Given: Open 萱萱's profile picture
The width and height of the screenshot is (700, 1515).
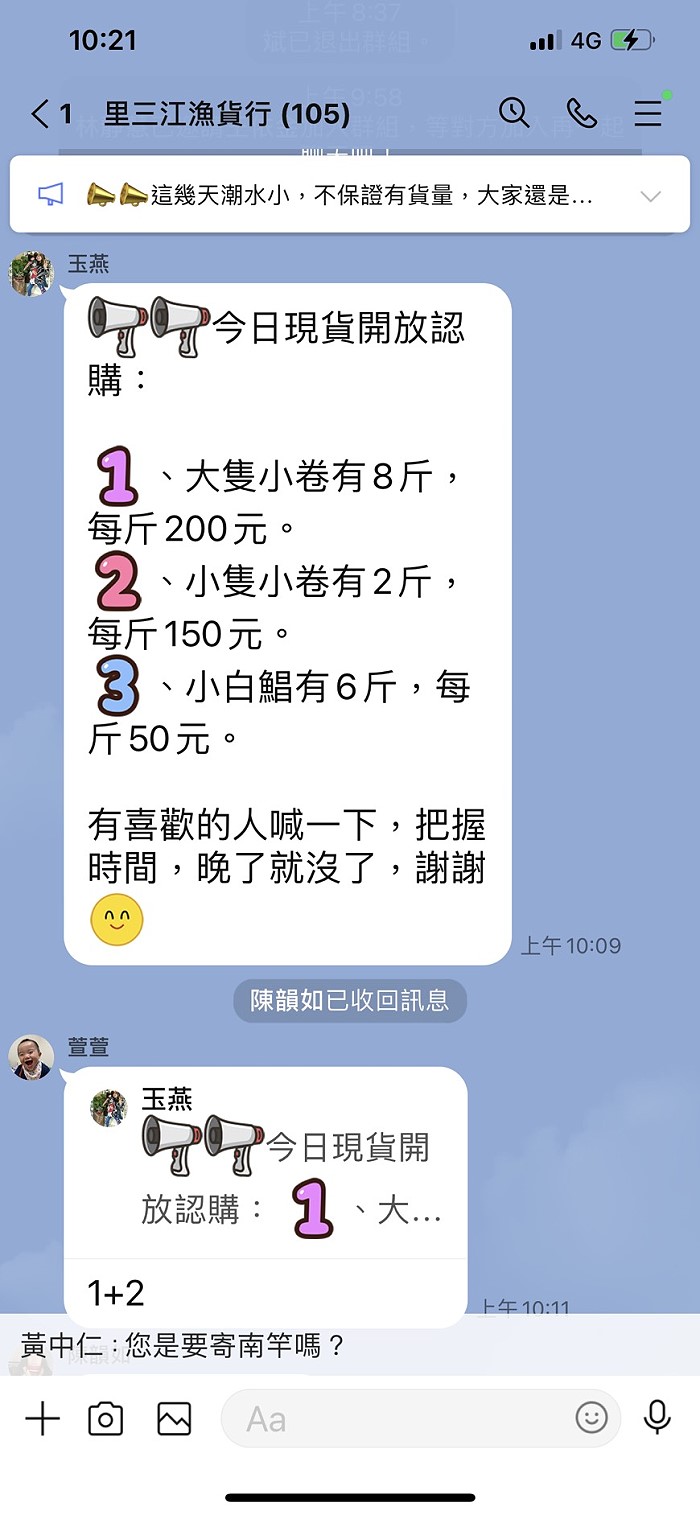Looking at the screenshot, I should [31, 1057].
